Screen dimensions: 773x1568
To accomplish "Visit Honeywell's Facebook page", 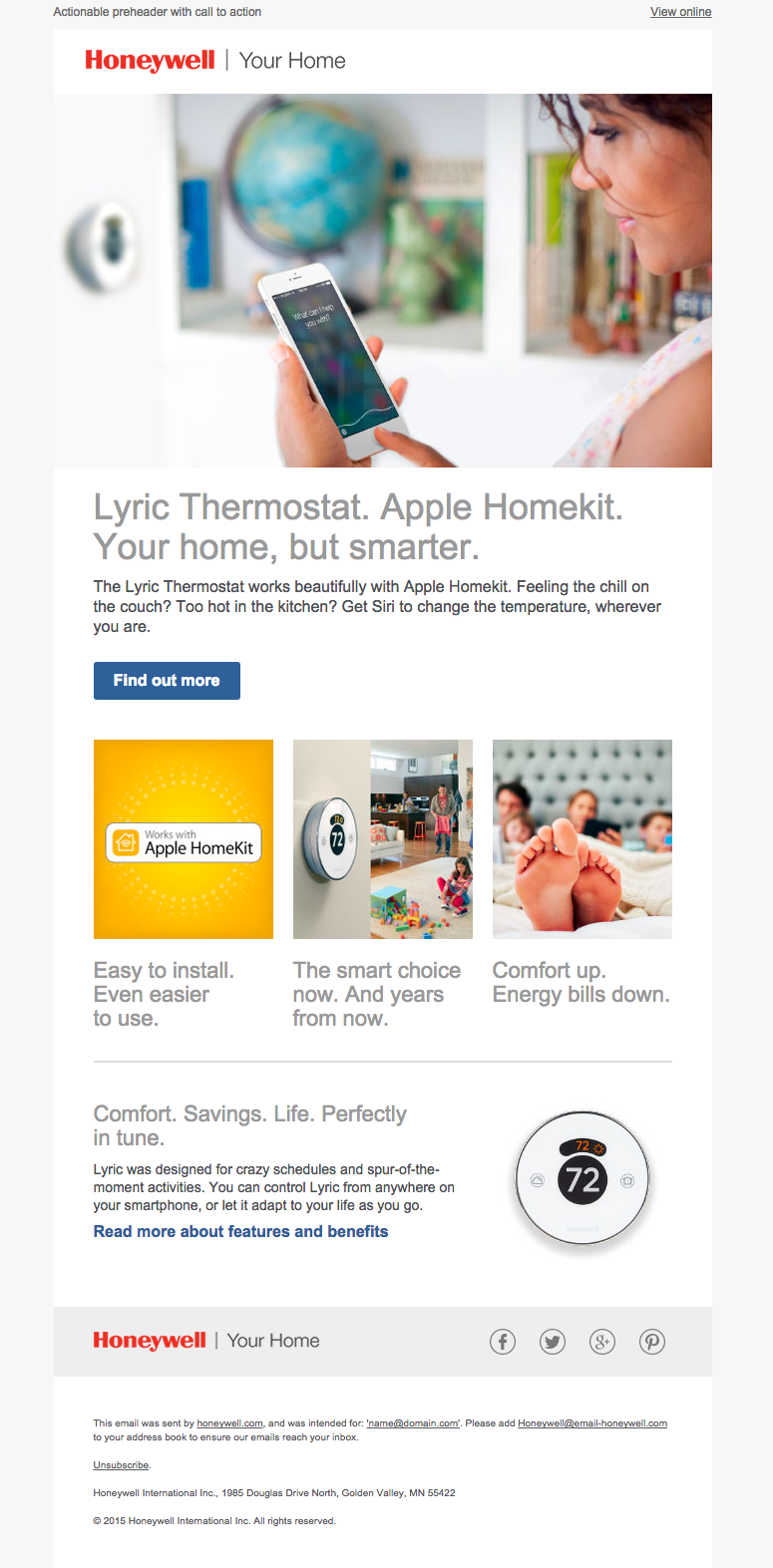I will point(503,1342).
